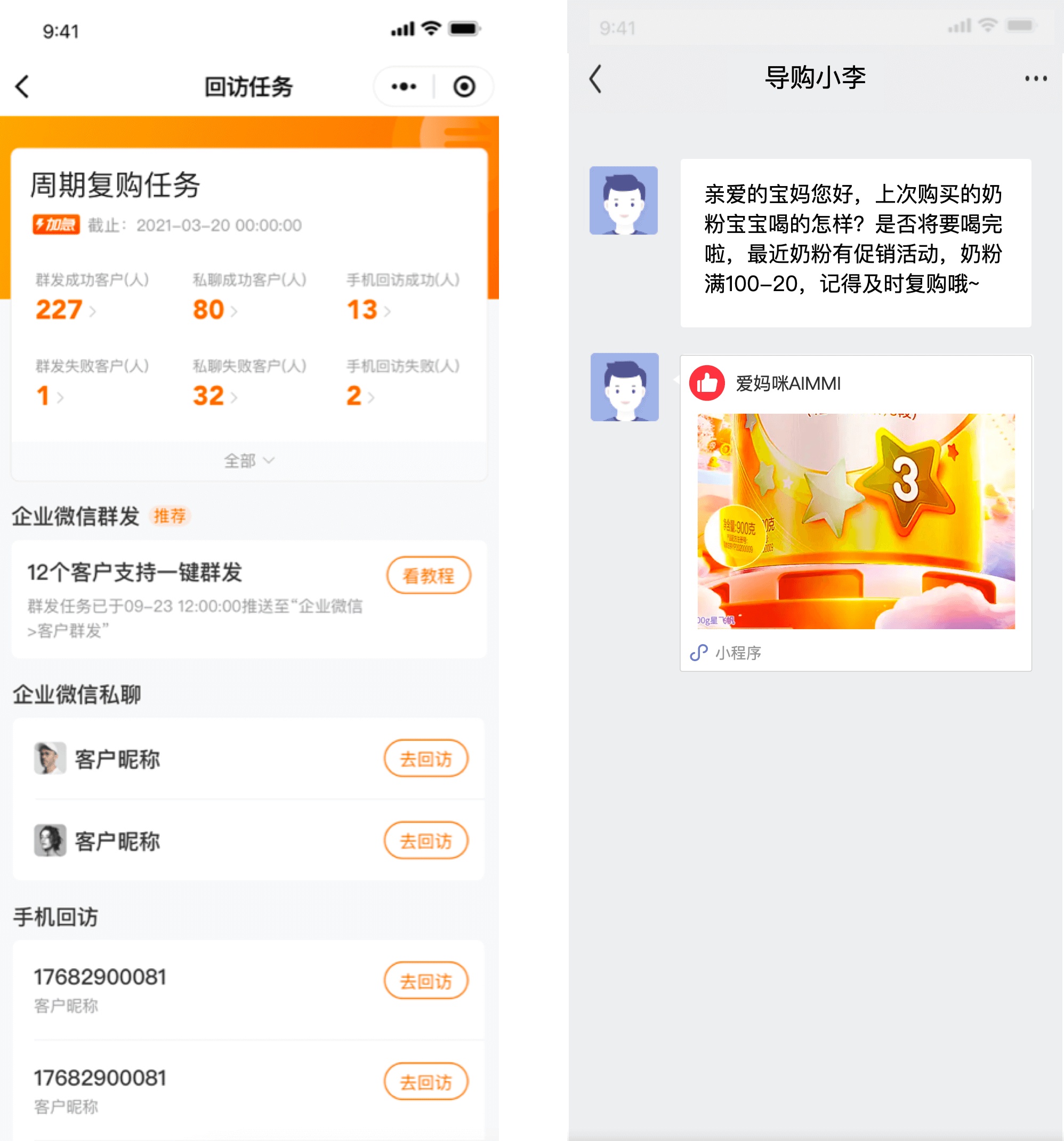View 手机回访失败 customers

[360, 396]
